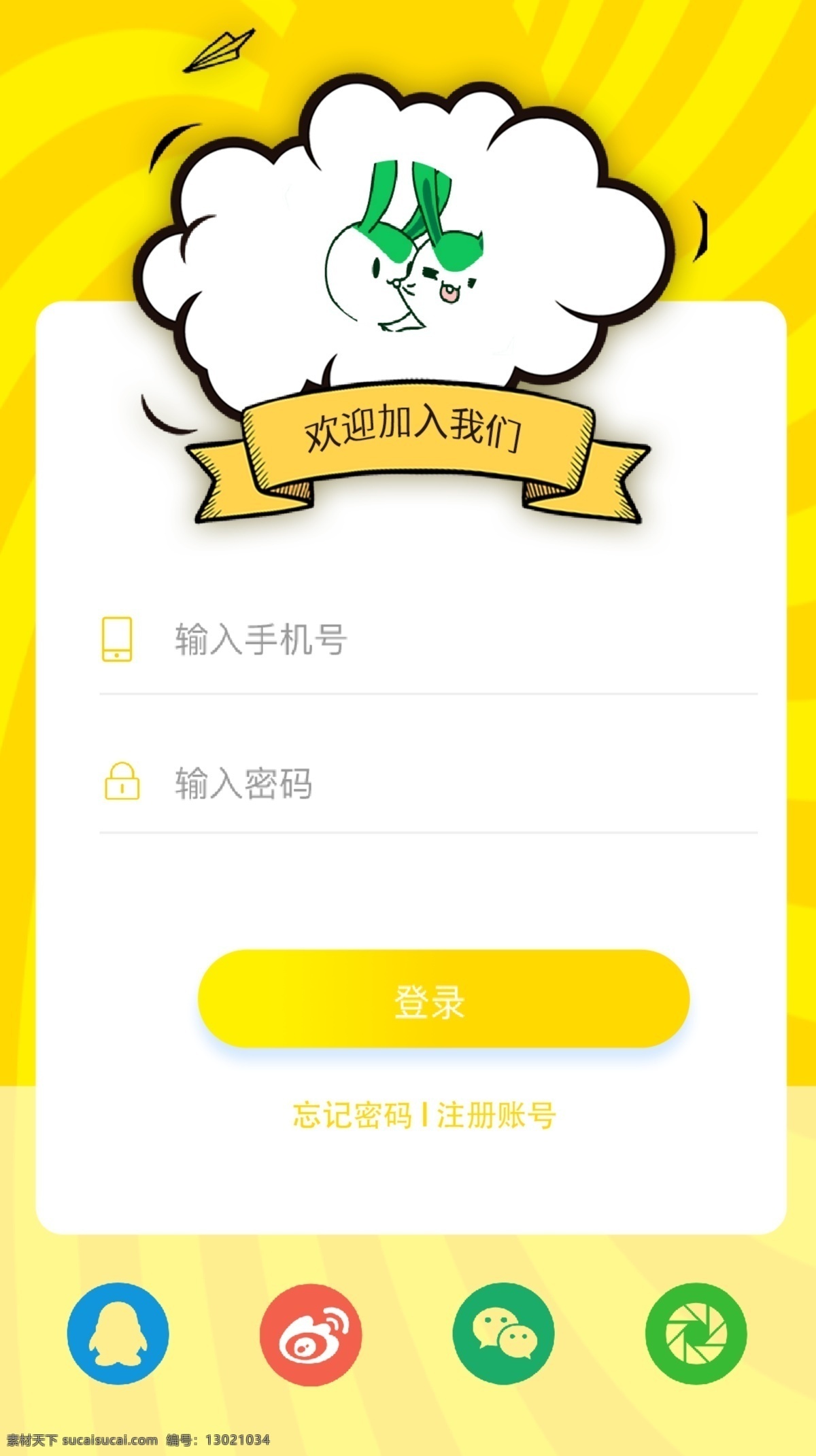Tap the yellow 登录 login button
Screen dimensions: 816x1456
pyautogui.click(x=443, y=999)
